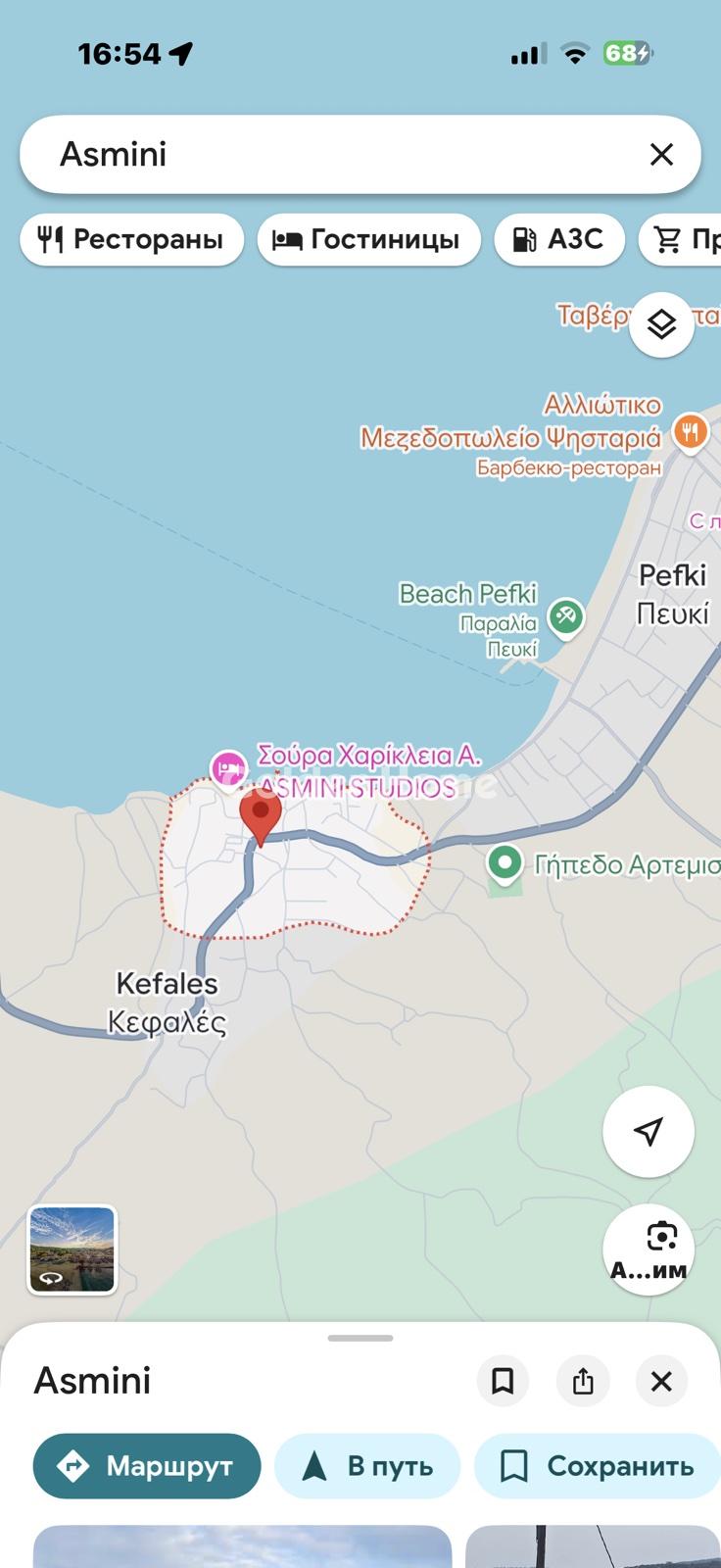Select the АЗС filter chip

558,240
